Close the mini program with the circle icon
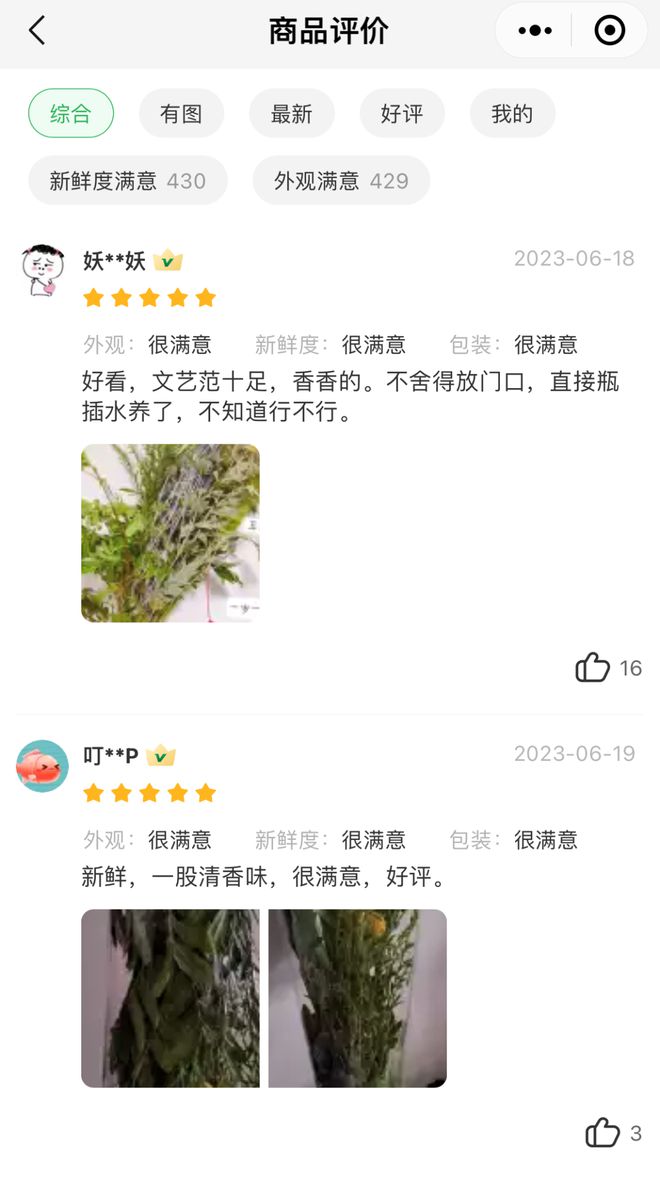Screen dimensions: 660x1179 pos(609,31)
